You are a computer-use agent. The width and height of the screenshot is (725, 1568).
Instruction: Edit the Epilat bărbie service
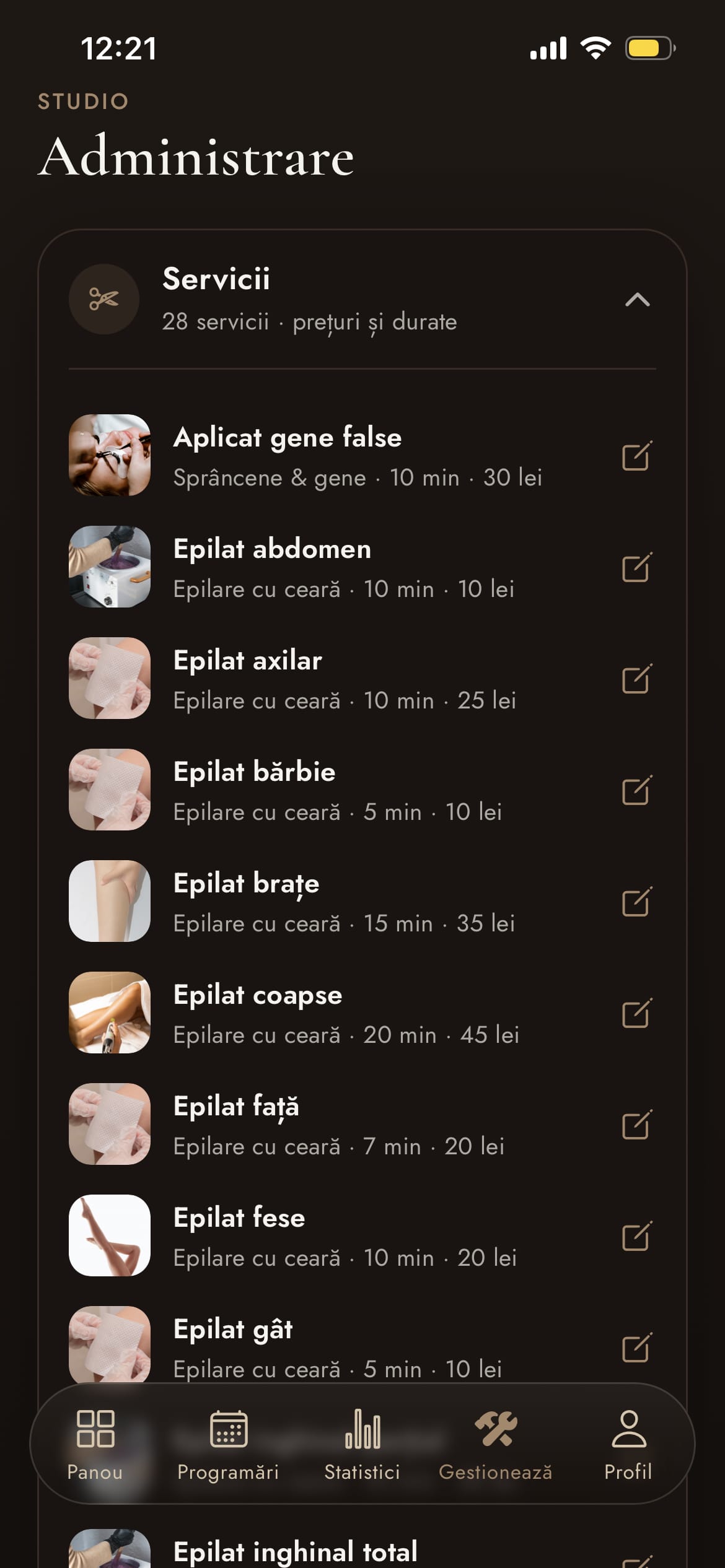pyautogui.click(x=637, y=790)
